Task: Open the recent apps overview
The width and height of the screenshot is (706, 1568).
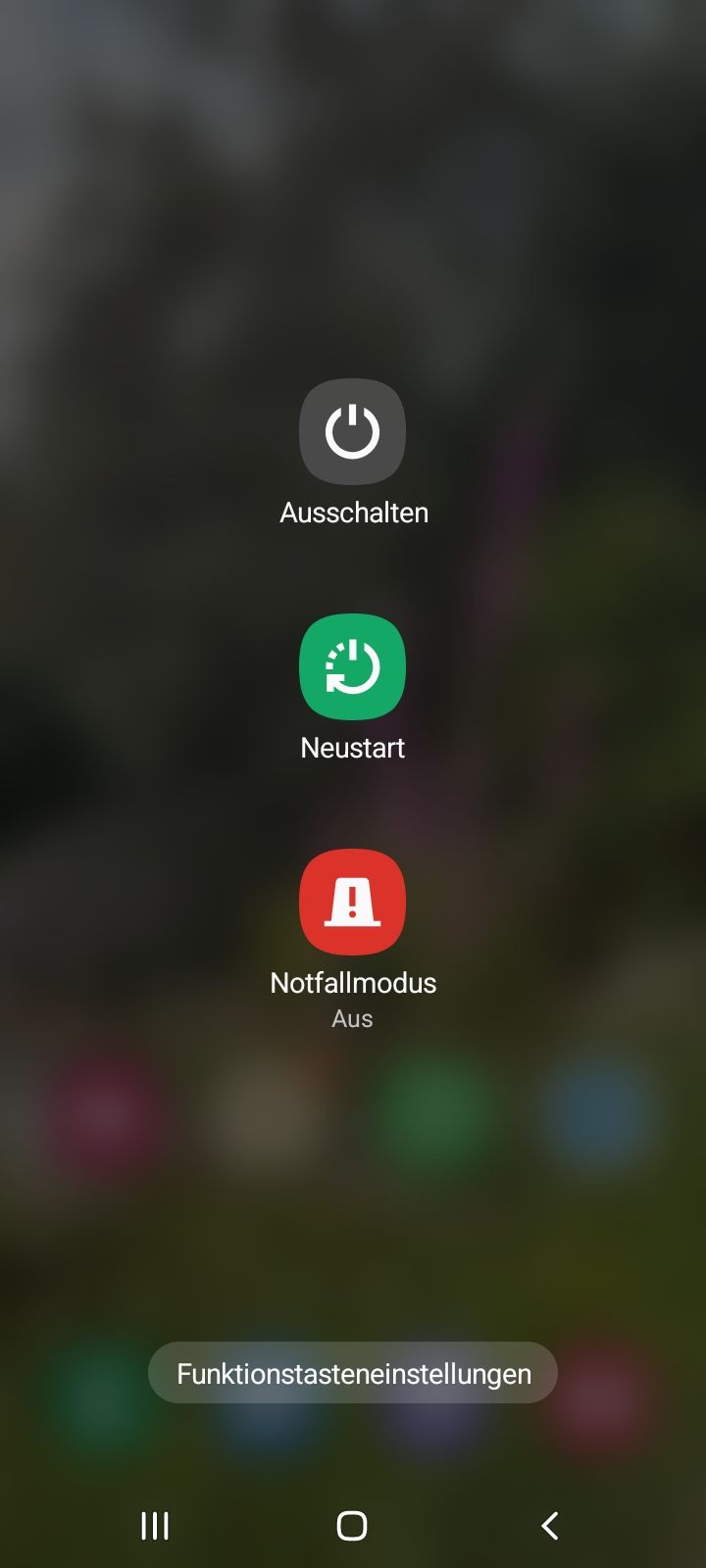Action: click(155, 1525)
